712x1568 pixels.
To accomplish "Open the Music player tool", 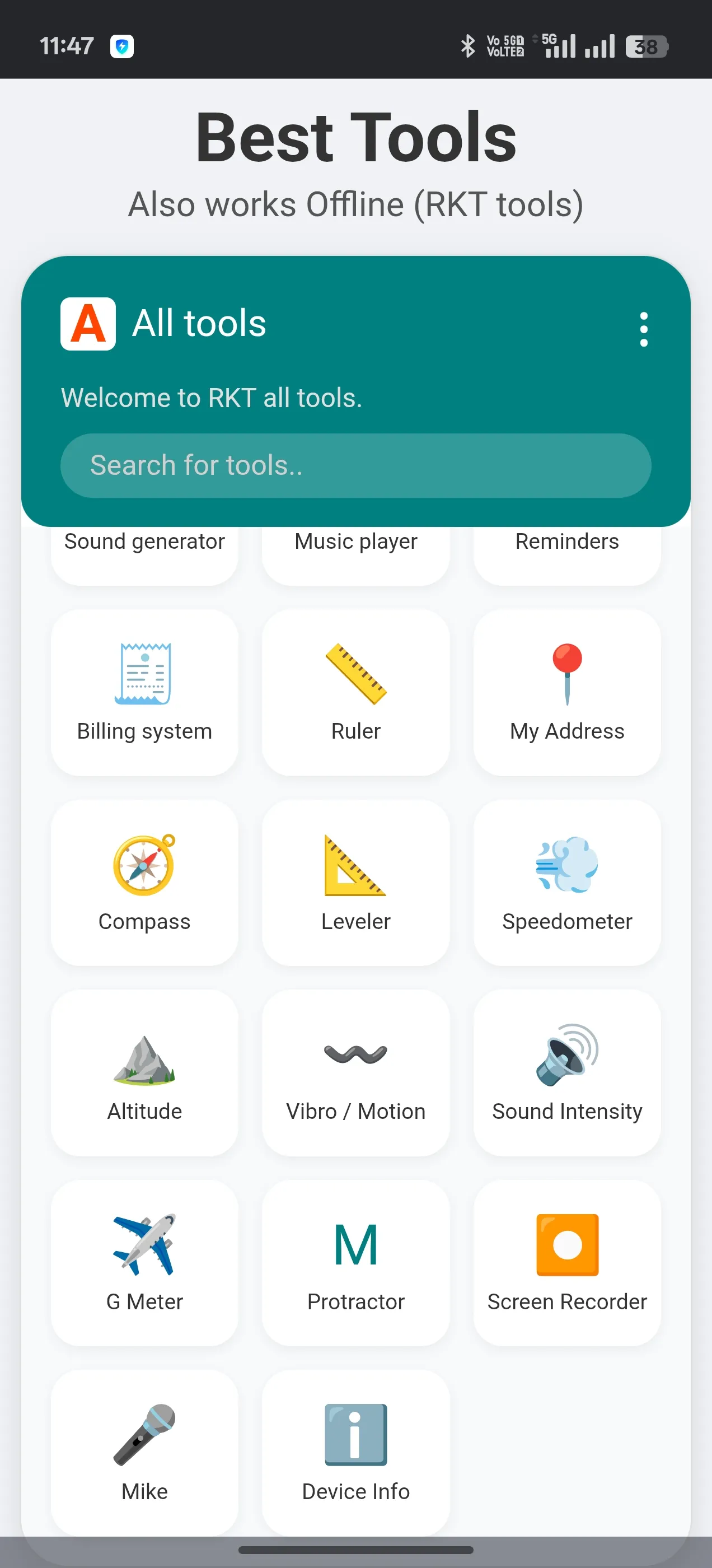I will point(355,553).
